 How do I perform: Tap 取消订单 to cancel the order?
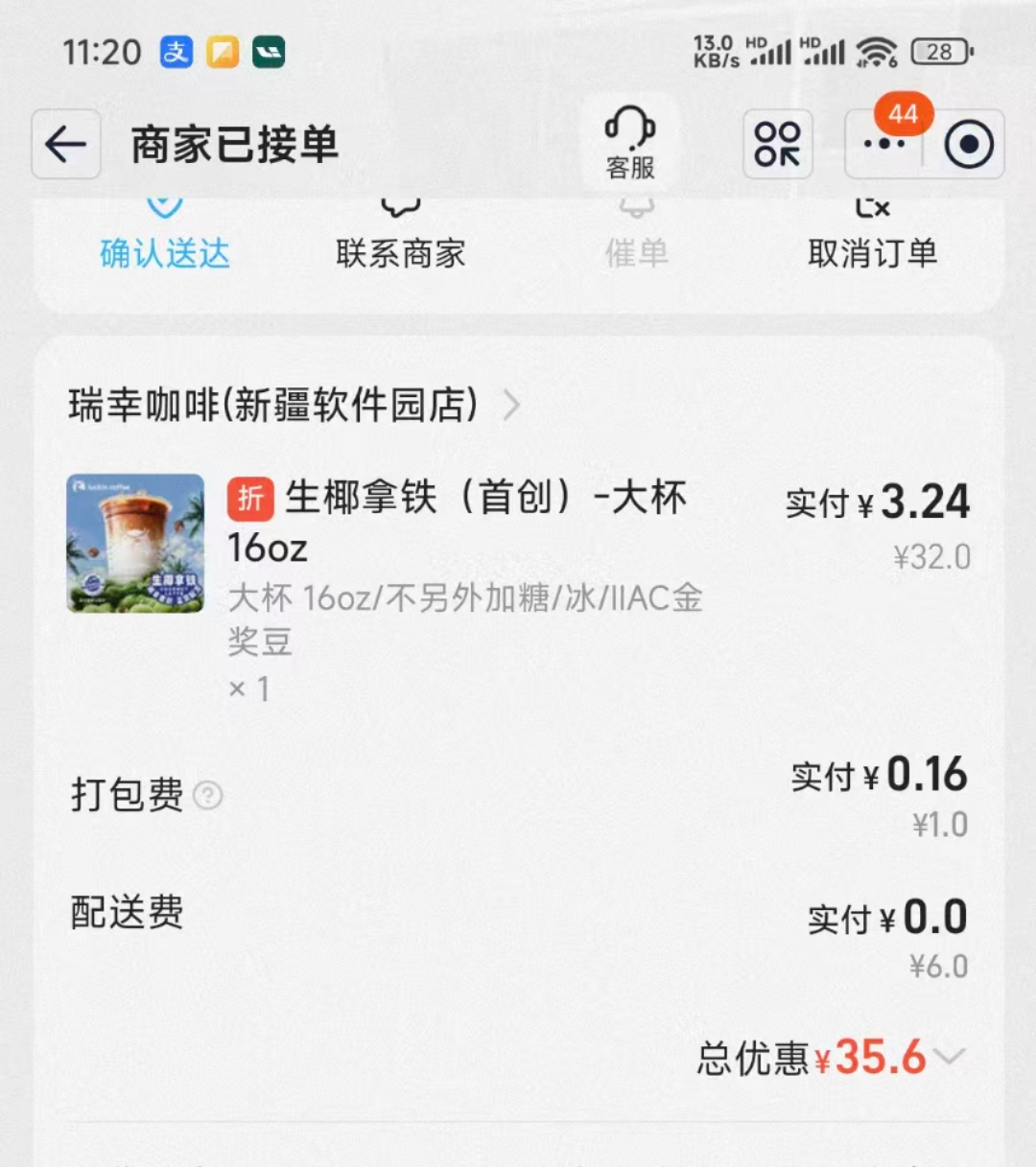[x=872, y=240]
